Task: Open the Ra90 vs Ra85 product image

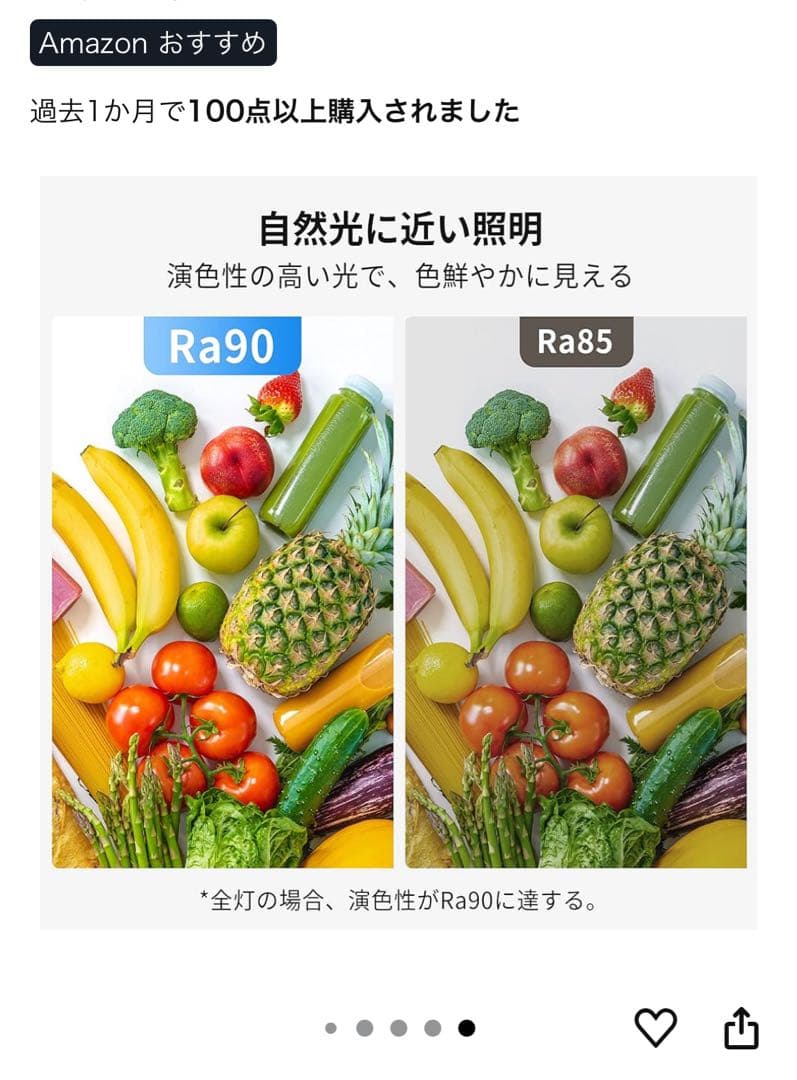Action: click(398, 552)
